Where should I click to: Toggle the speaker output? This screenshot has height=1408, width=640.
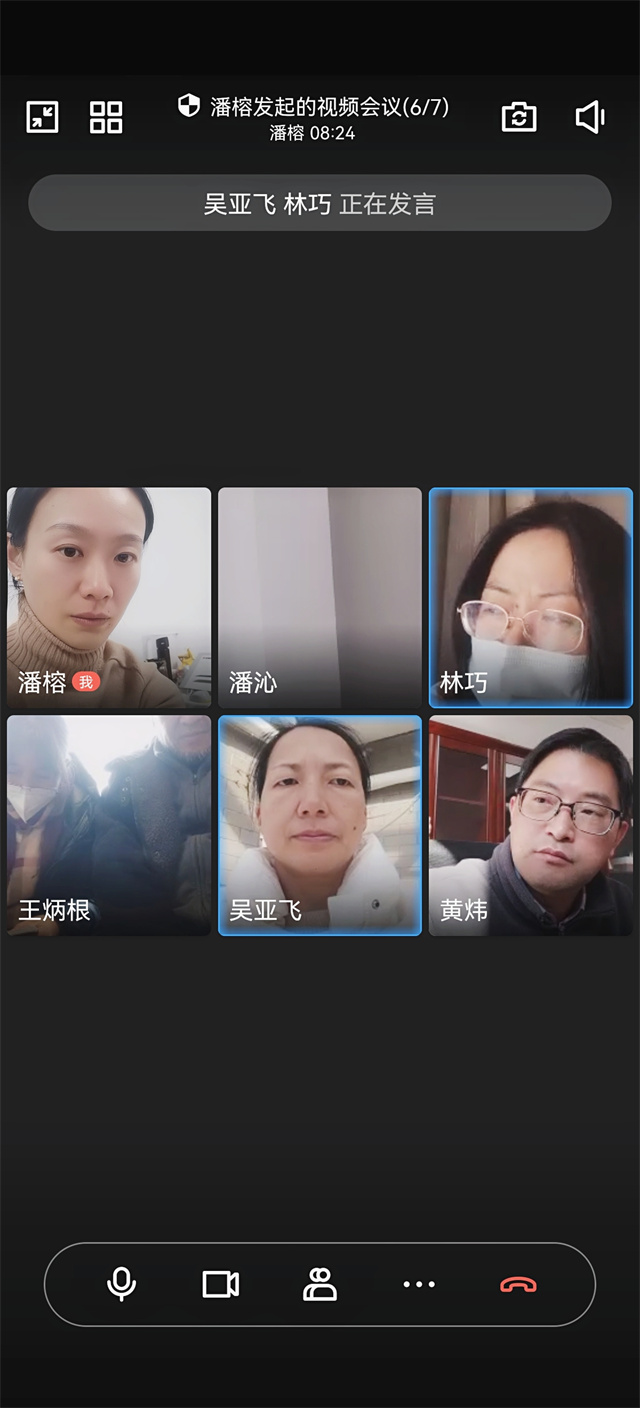click(x=590, y=117)
